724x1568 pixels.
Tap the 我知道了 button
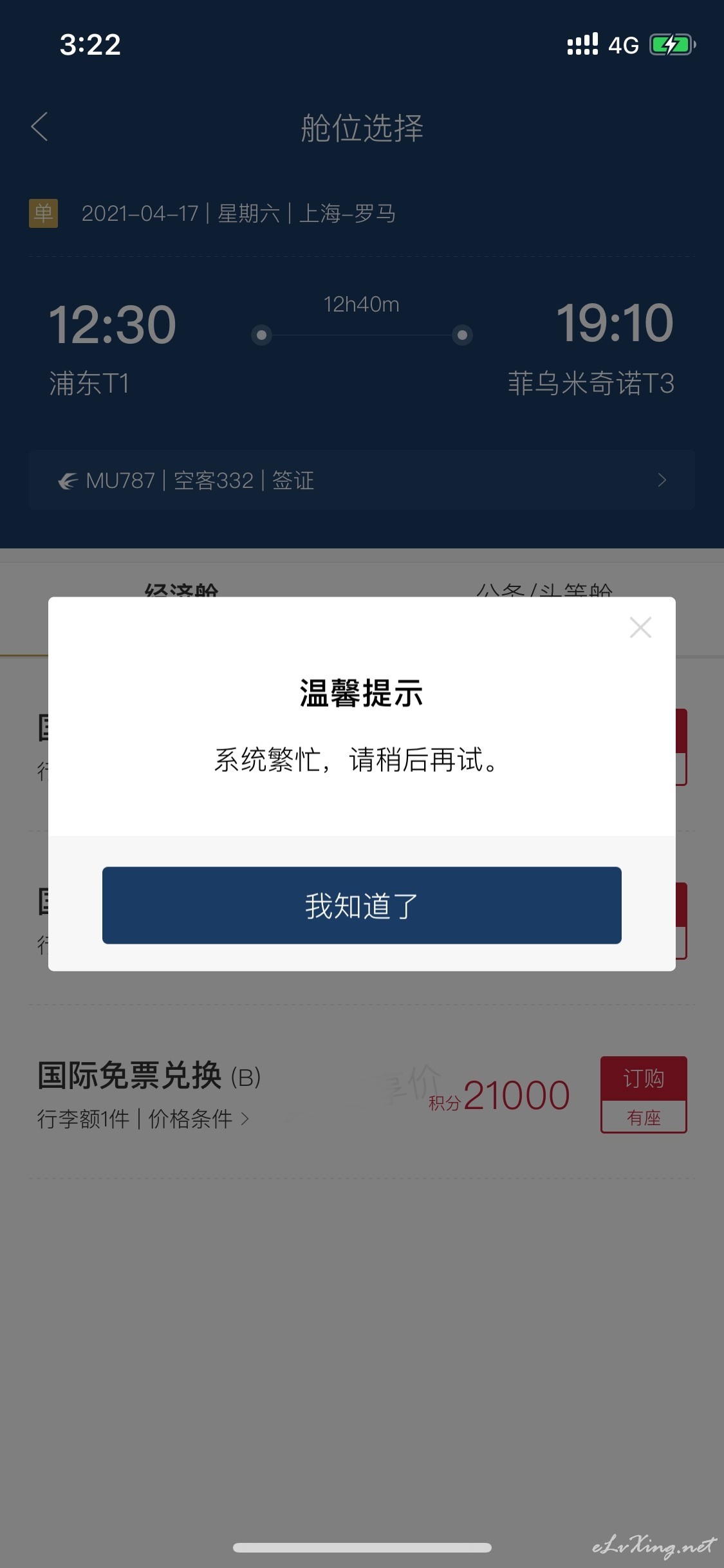(362, 905)
